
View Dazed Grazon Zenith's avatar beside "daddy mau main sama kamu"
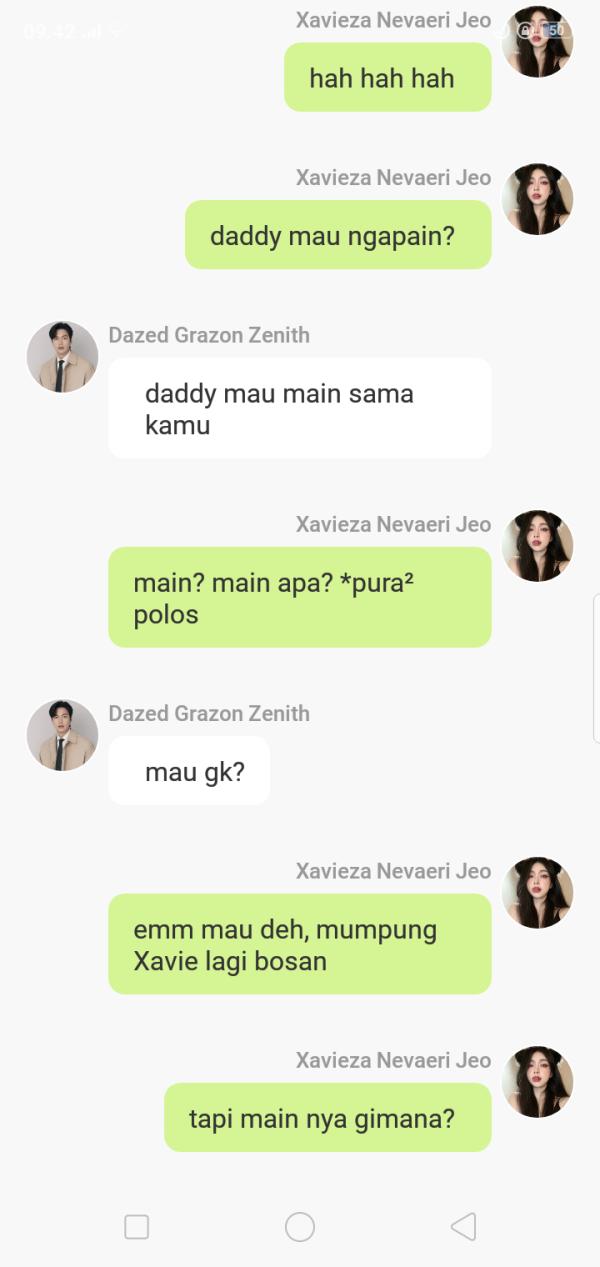tap(62, 357)
